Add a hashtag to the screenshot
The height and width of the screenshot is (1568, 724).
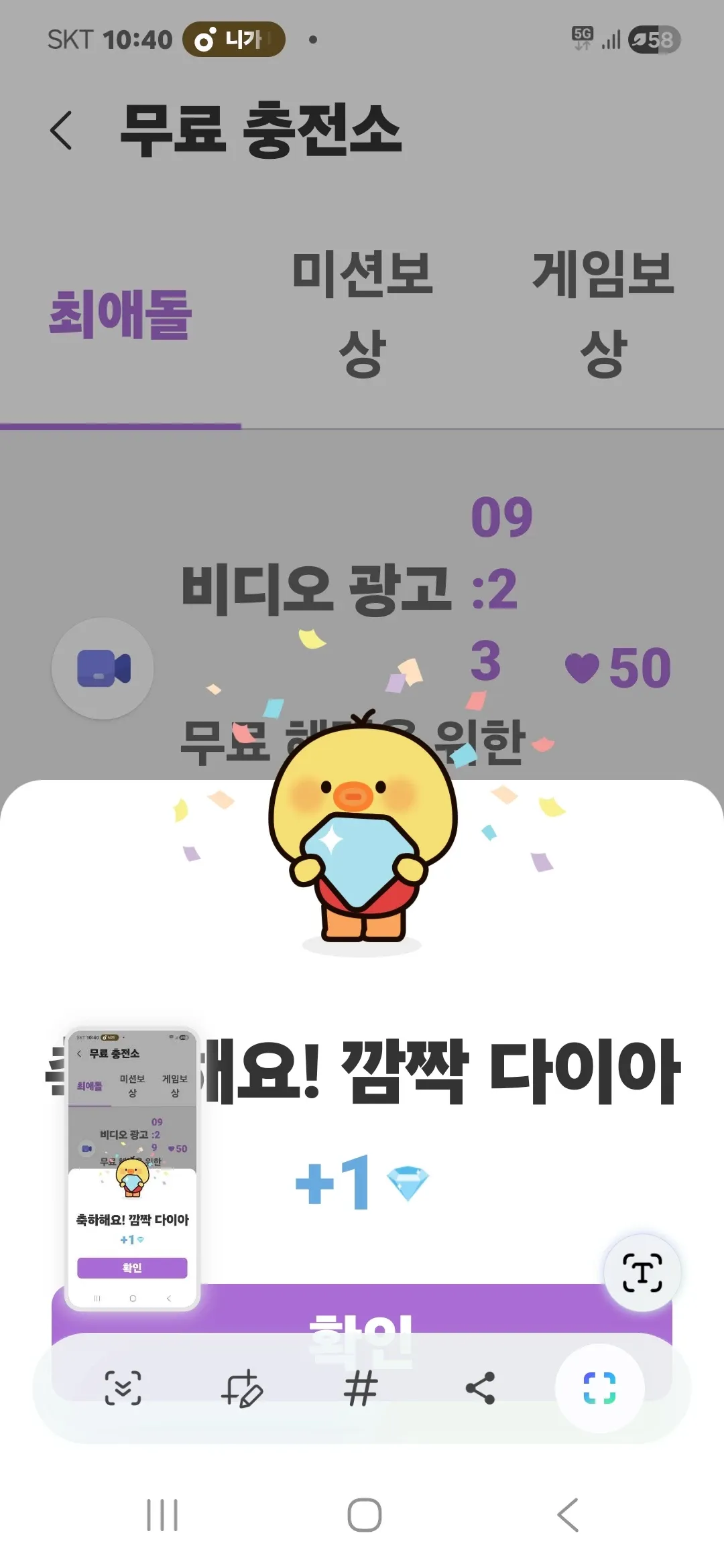(x=361, y=1387)
